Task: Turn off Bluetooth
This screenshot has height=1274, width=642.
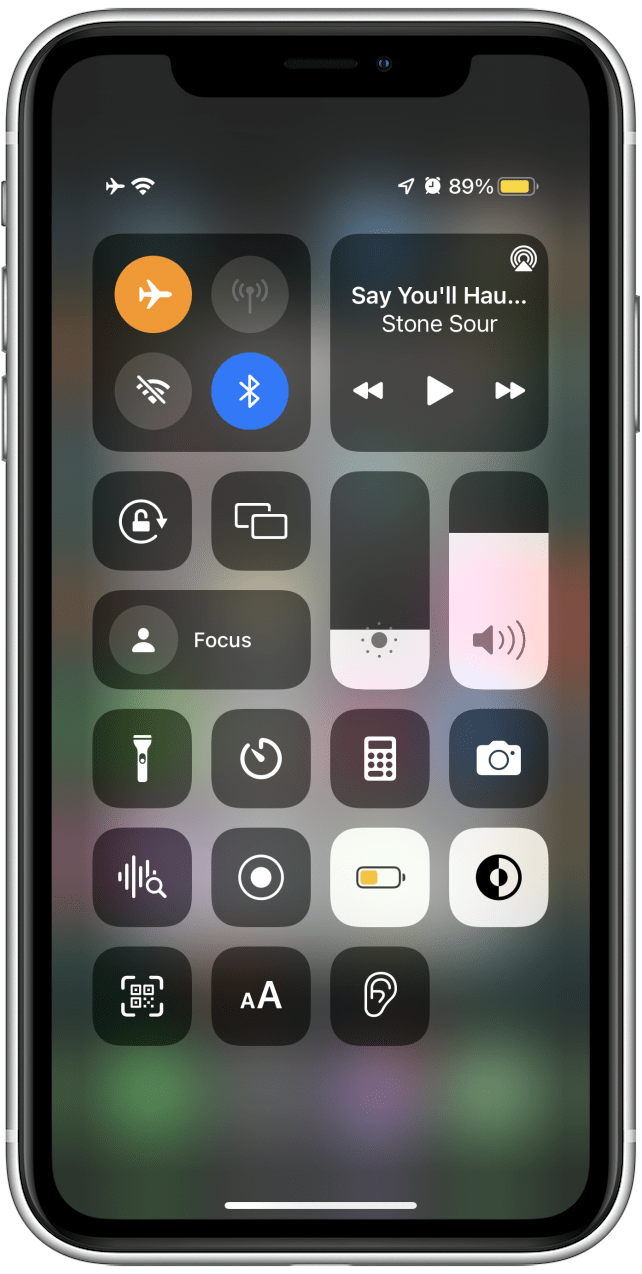Action: [250, 391]
